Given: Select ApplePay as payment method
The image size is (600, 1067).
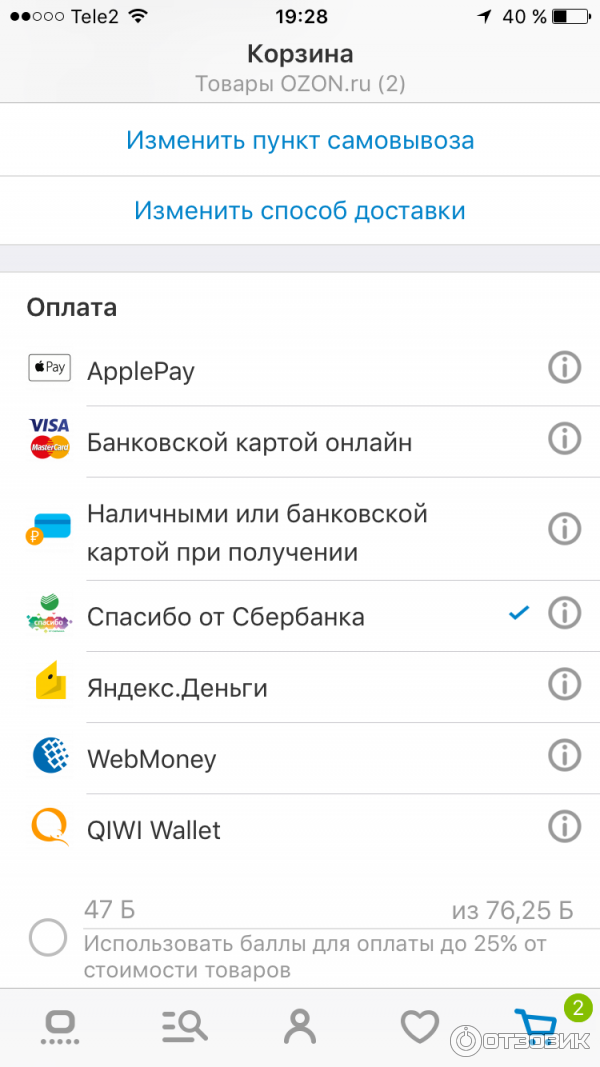Looking at the screenshot, I should click(141, 371).
